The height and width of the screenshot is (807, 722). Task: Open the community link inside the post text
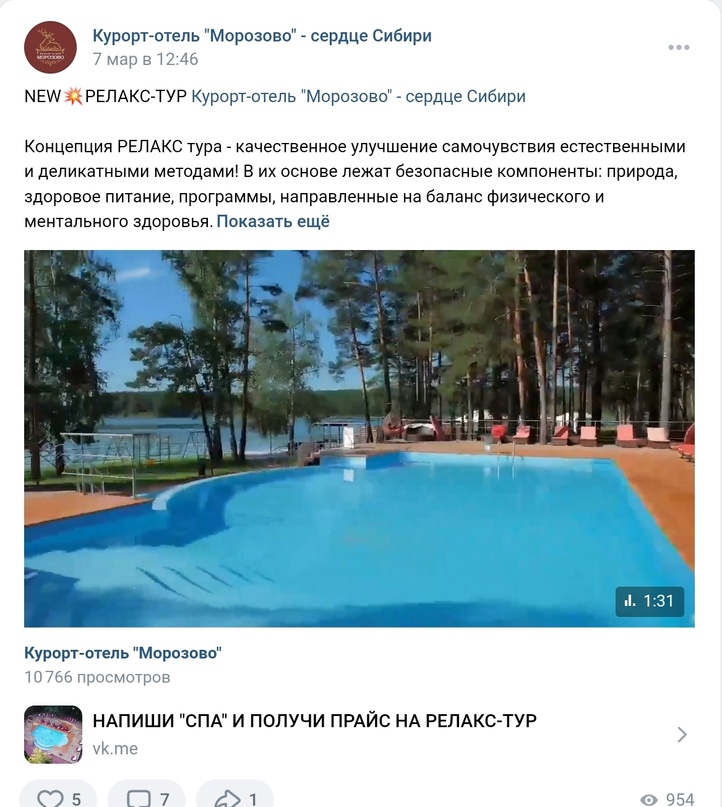click(x=358, y=97)
